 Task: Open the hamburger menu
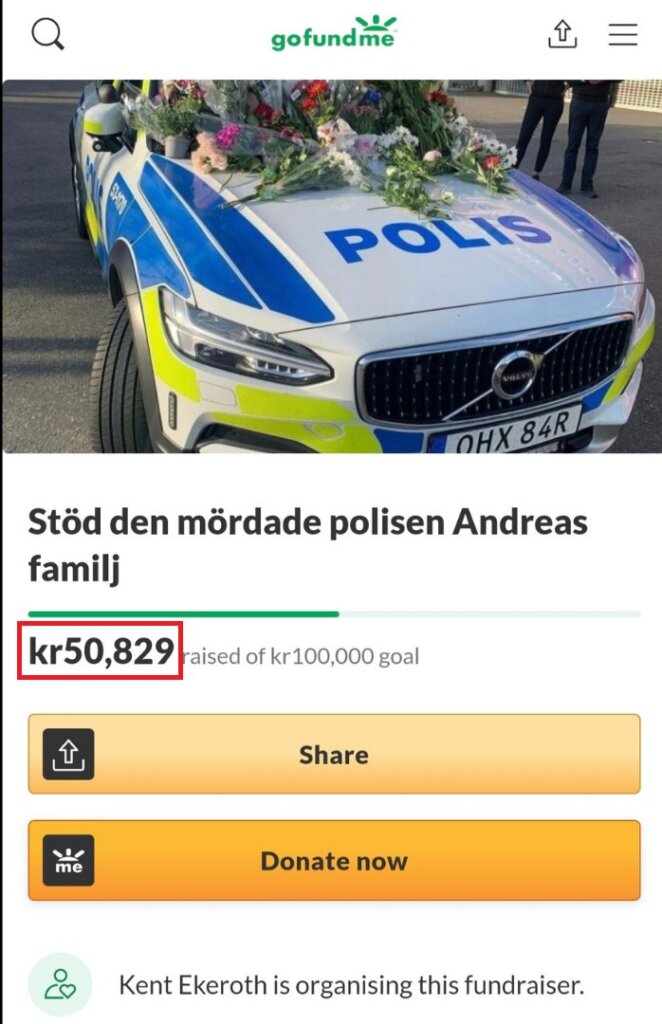pos(623,35)
